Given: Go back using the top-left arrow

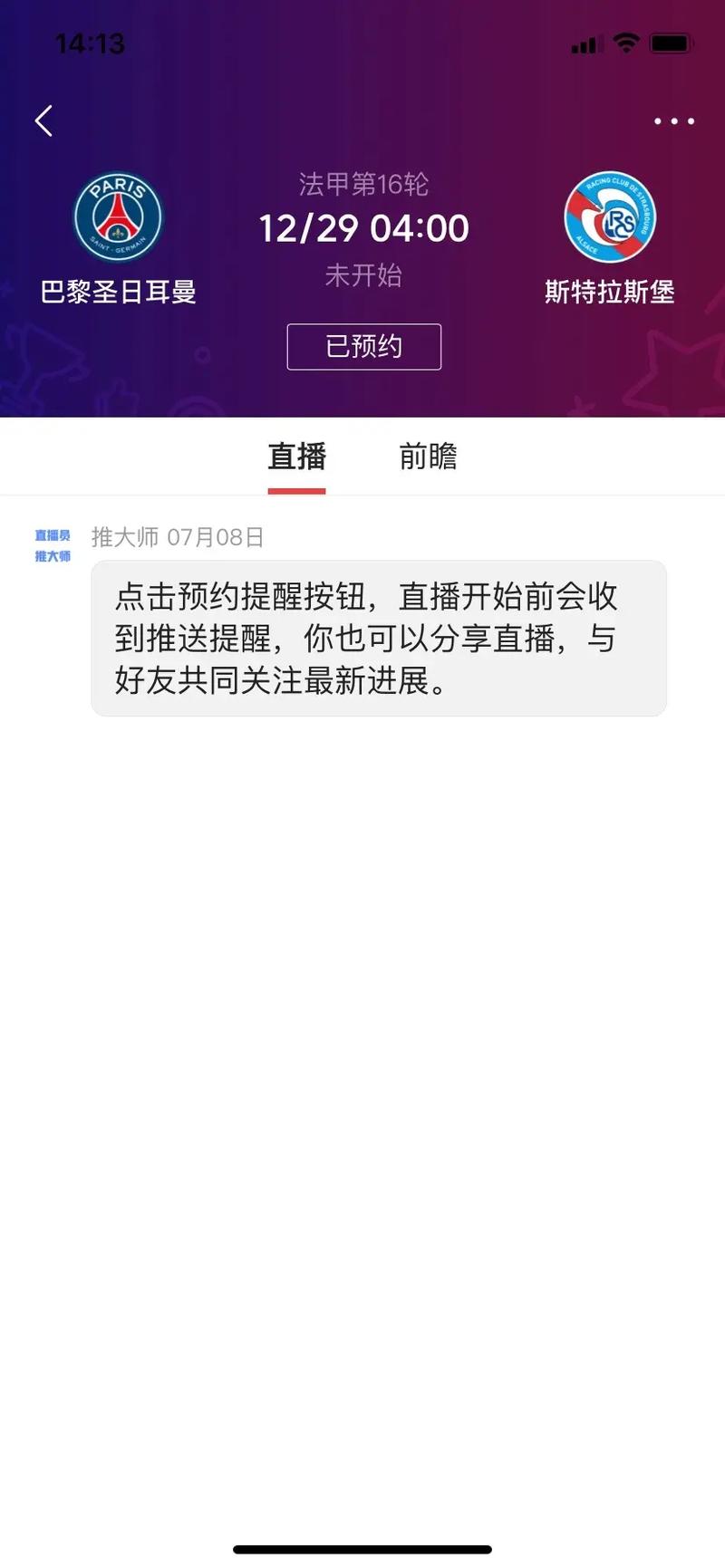Looking at the screenshot, I should (43, 120).
